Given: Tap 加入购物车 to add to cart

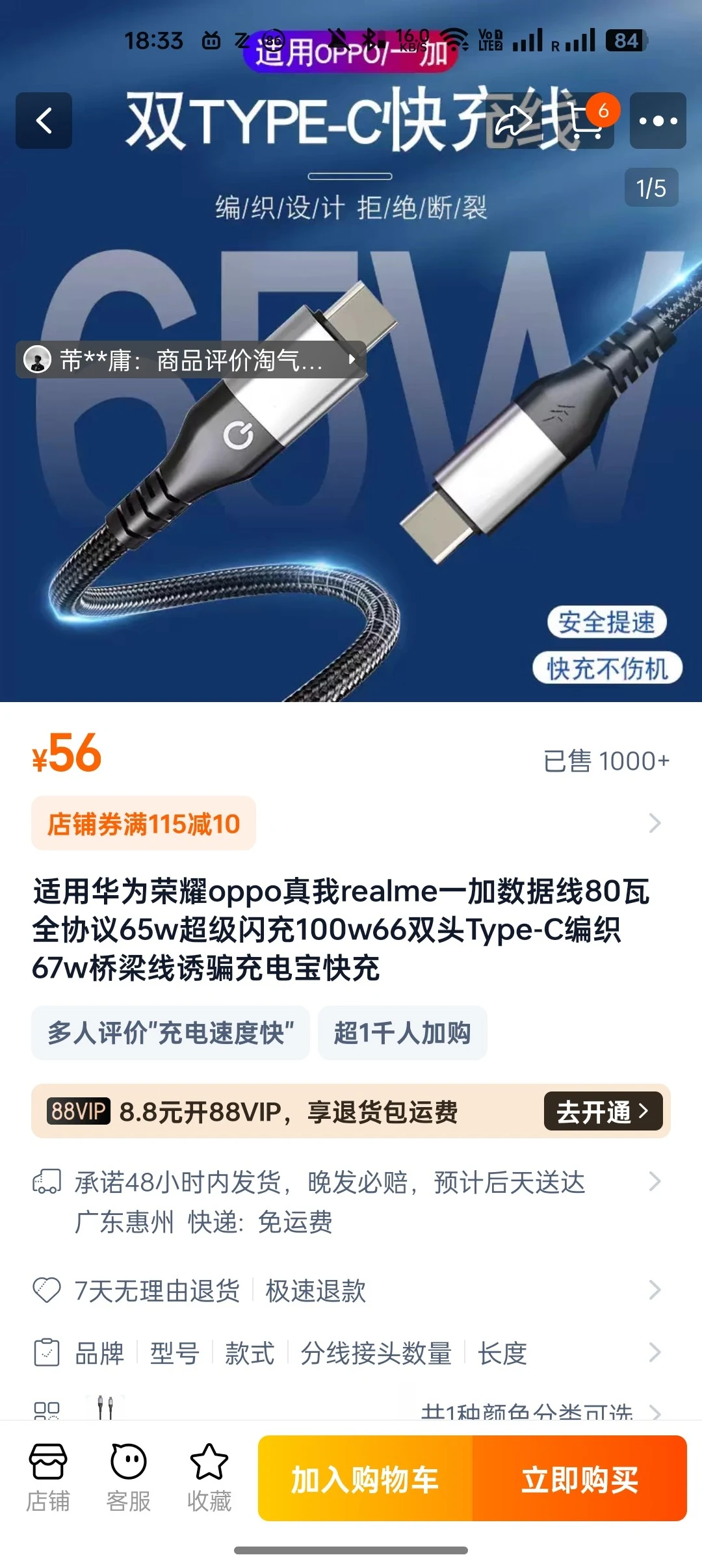Looking at the screenshot, I should pyautogui.click(x=365, y=1479).
